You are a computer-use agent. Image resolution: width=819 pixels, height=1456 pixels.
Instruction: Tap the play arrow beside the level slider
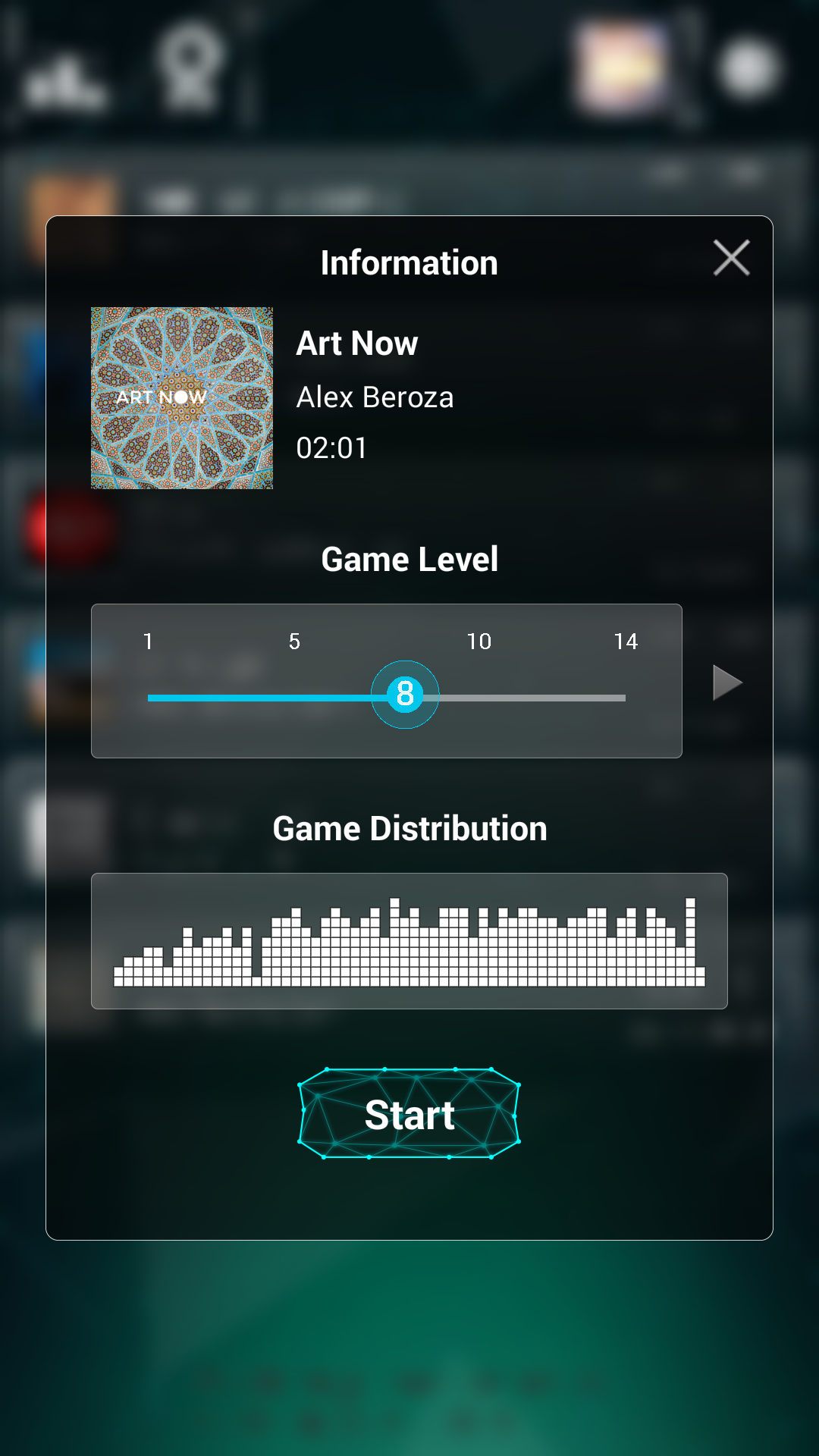point(726,683)
